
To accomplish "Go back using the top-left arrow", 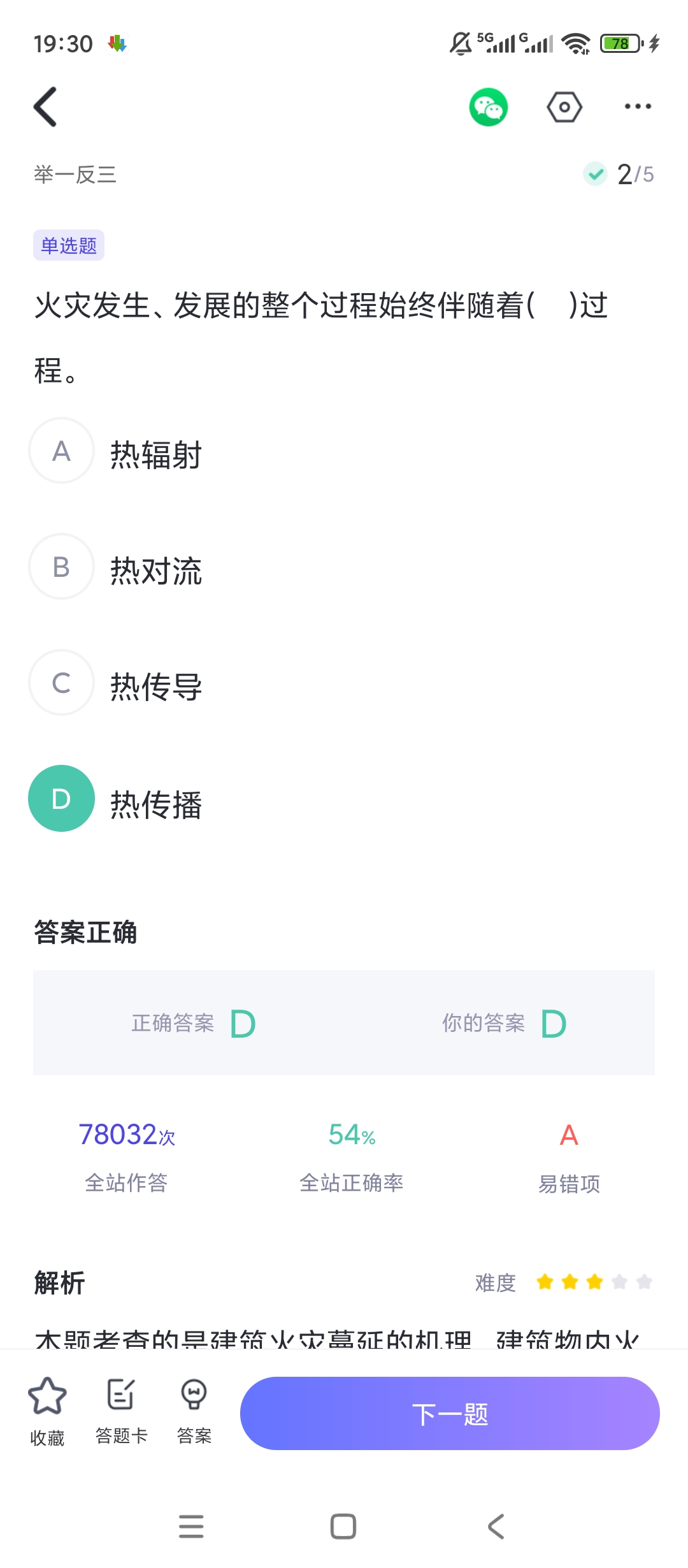I will click(45, 106).
